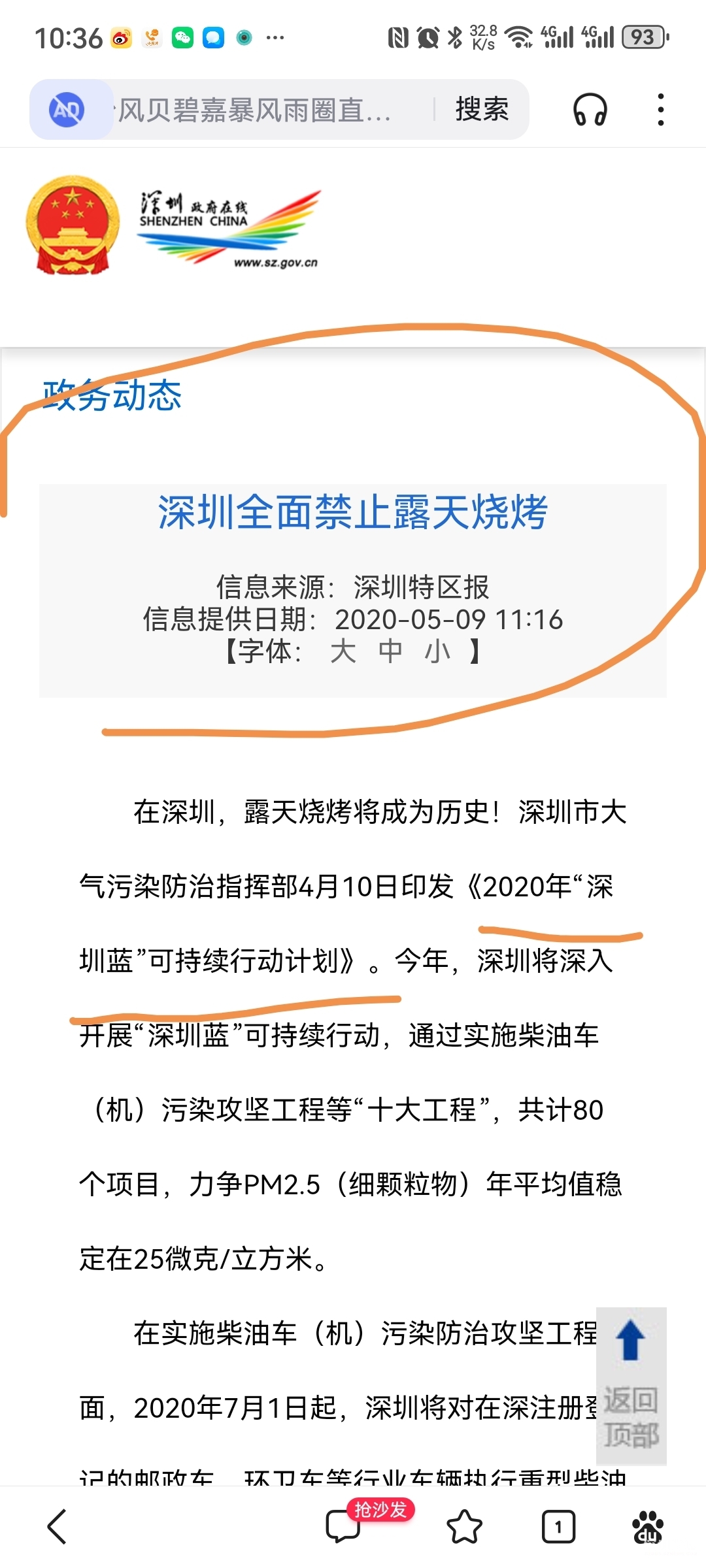Open the 政务动态 section link

112,395
